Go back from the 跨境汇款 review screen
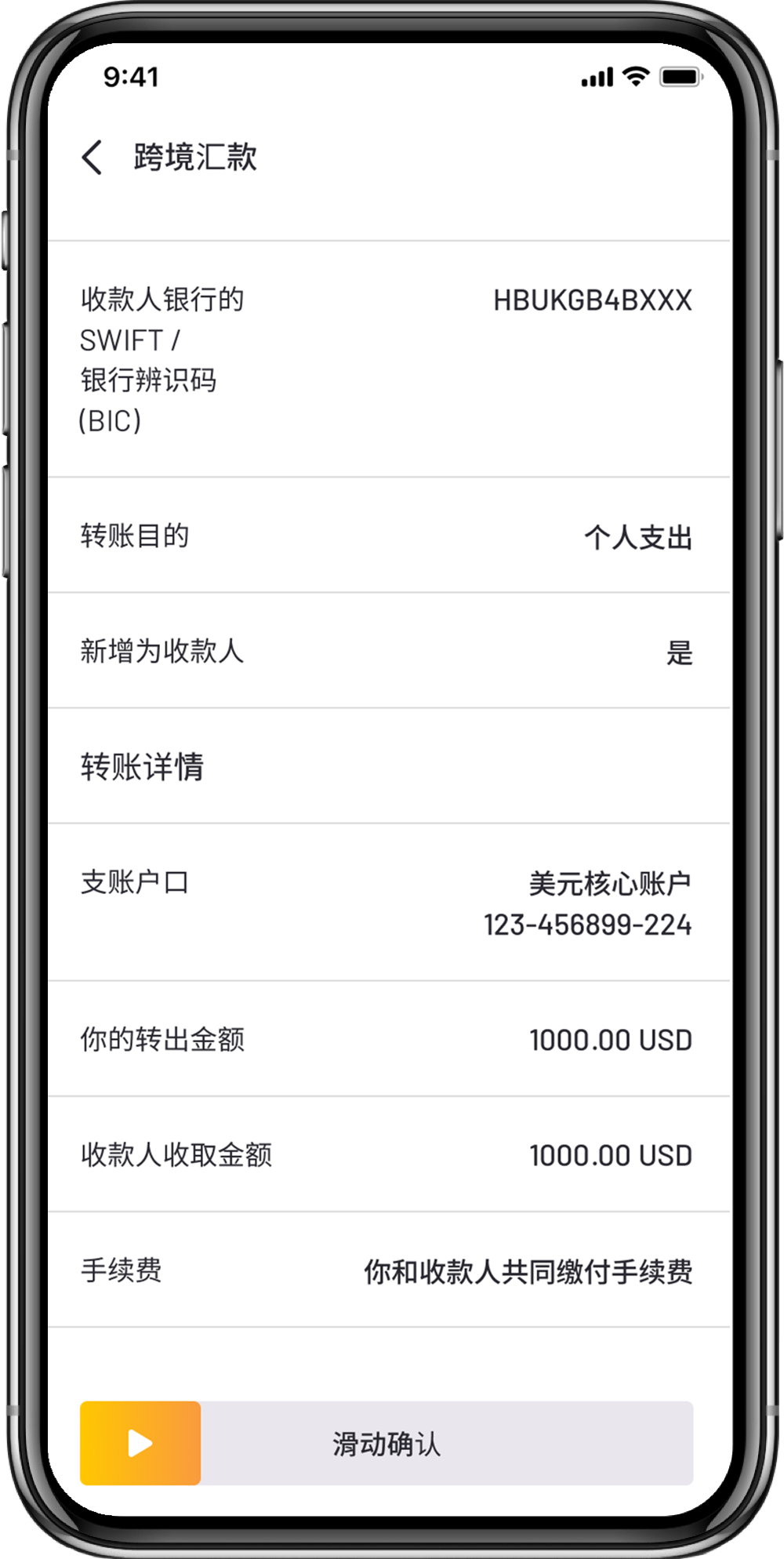Screen dimensions: 784x1559 click(x=93, y=158)
